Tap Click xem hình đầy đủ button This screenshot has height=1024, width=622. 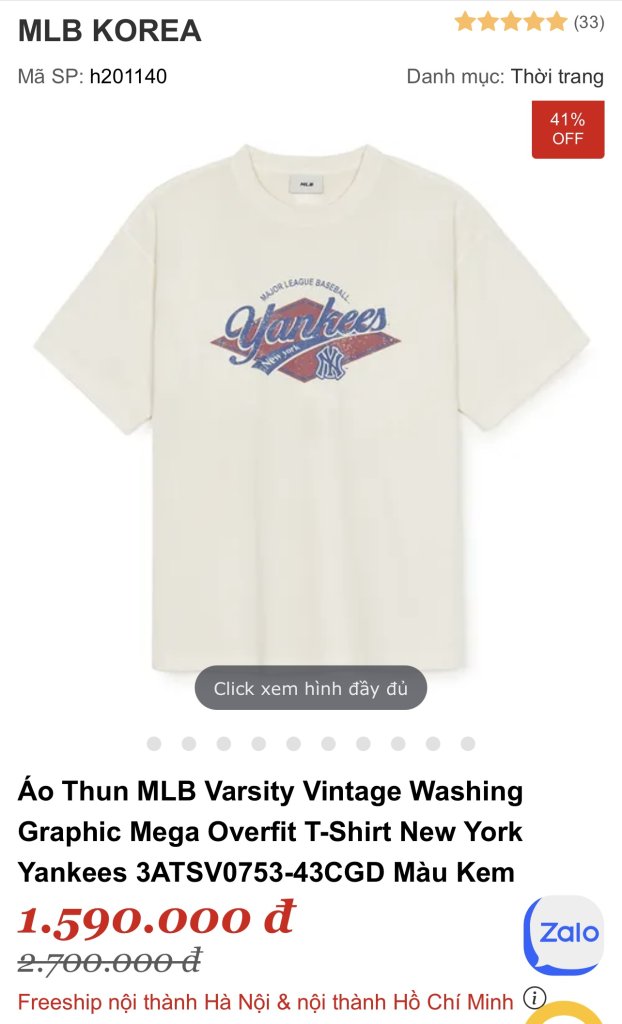310,688
